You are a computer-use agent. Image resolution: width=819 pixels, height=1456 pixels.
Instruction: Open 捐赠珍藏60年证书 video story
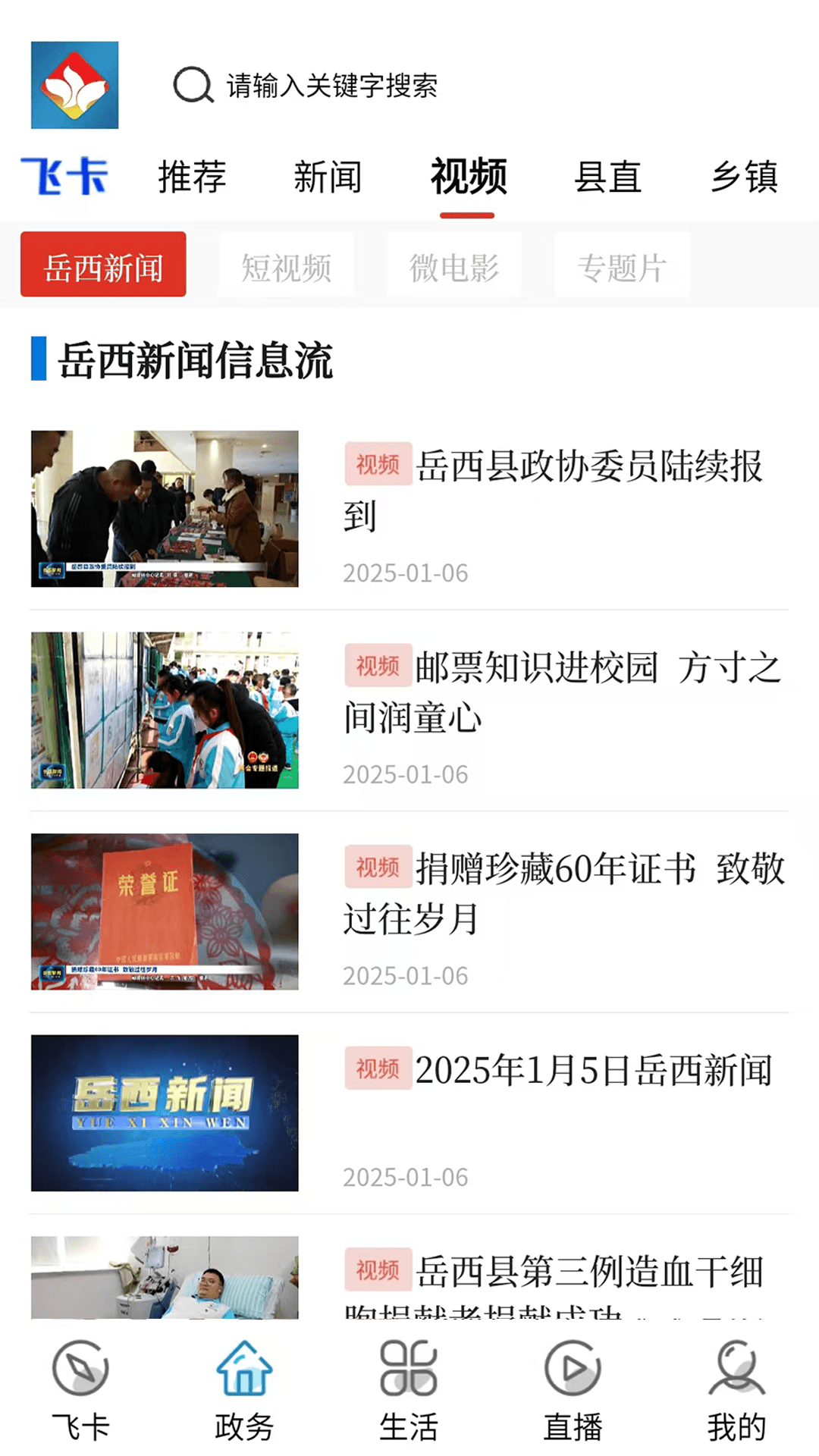coord(561,893)
